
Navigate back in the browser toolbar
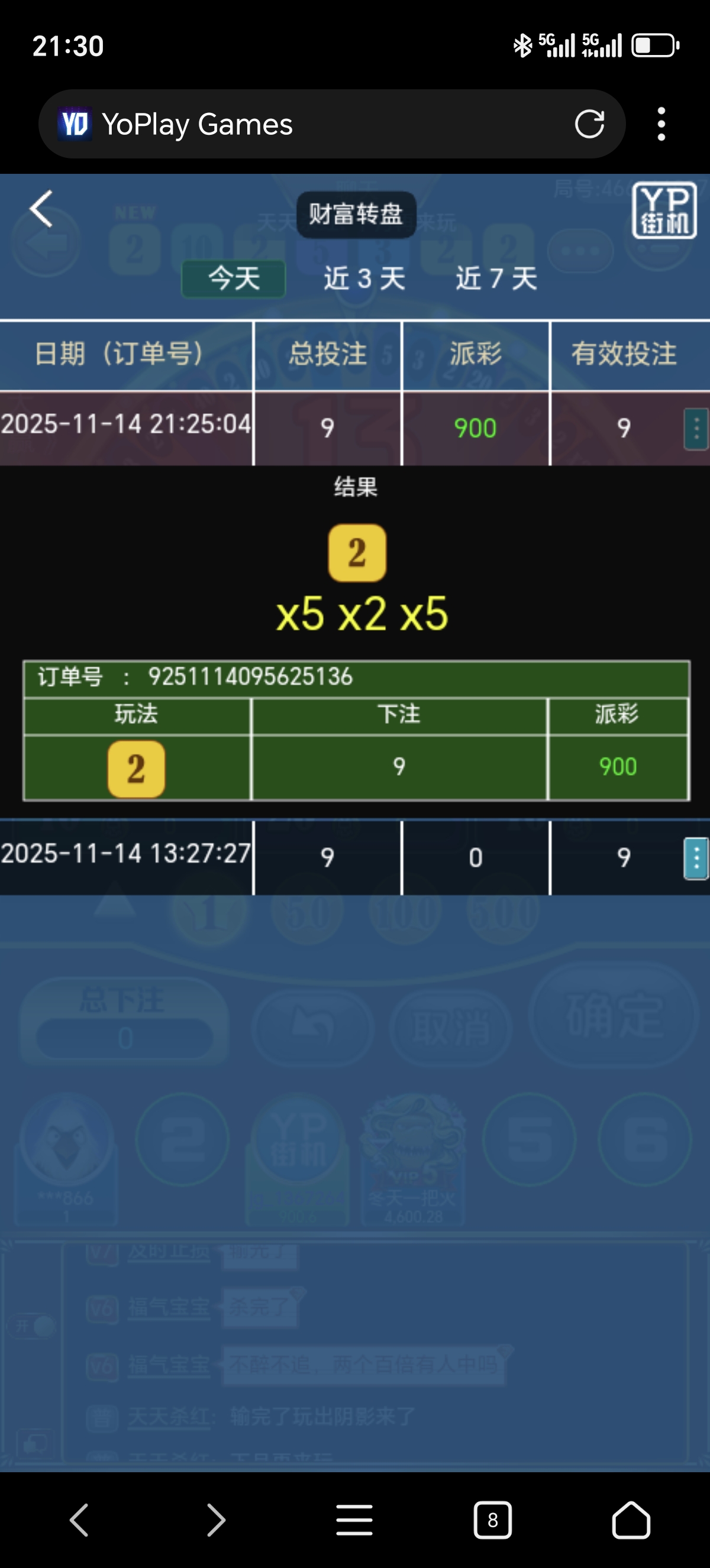pos(79,1520)
